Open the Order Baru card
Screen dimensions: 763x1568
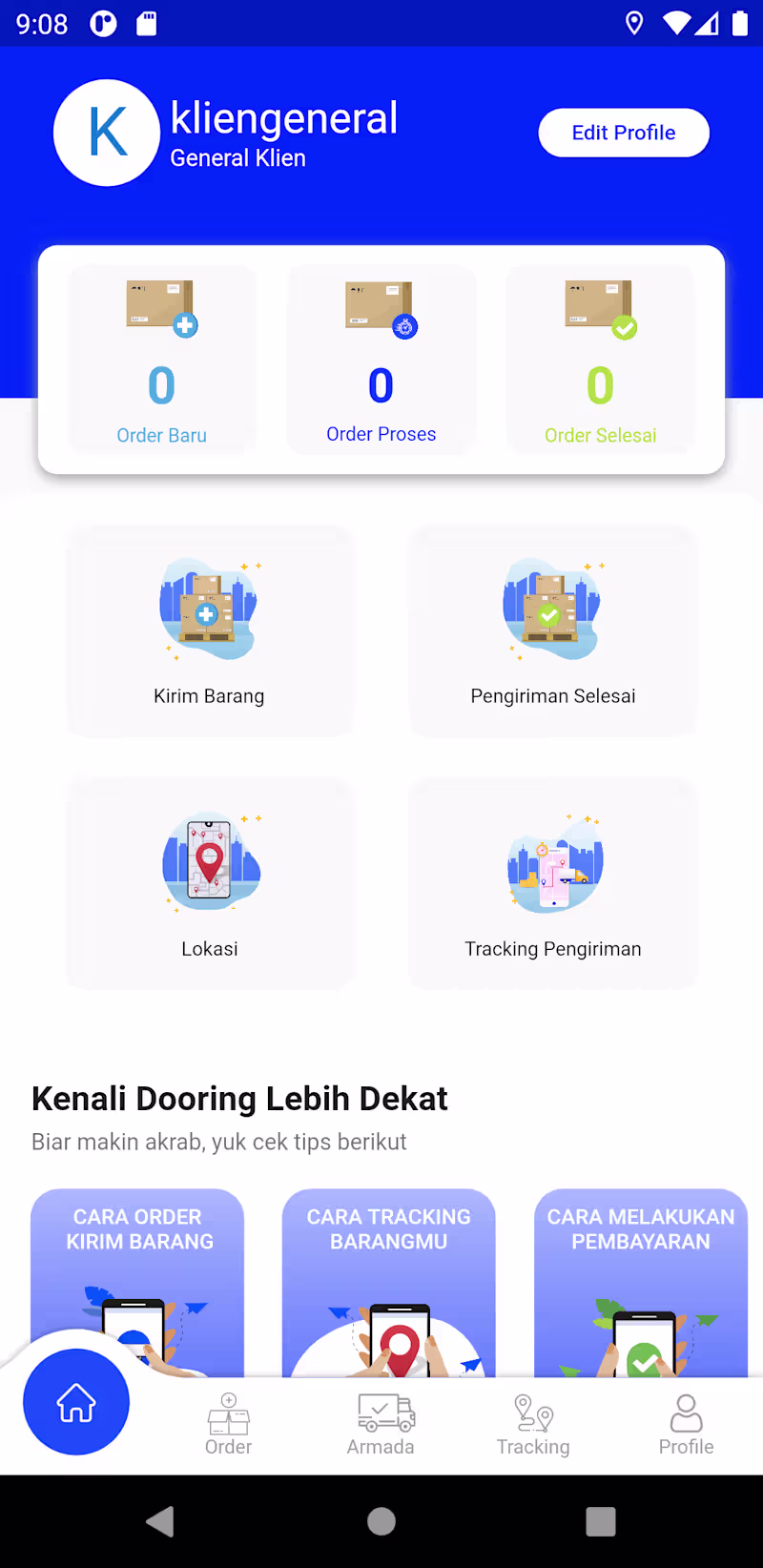161,361
